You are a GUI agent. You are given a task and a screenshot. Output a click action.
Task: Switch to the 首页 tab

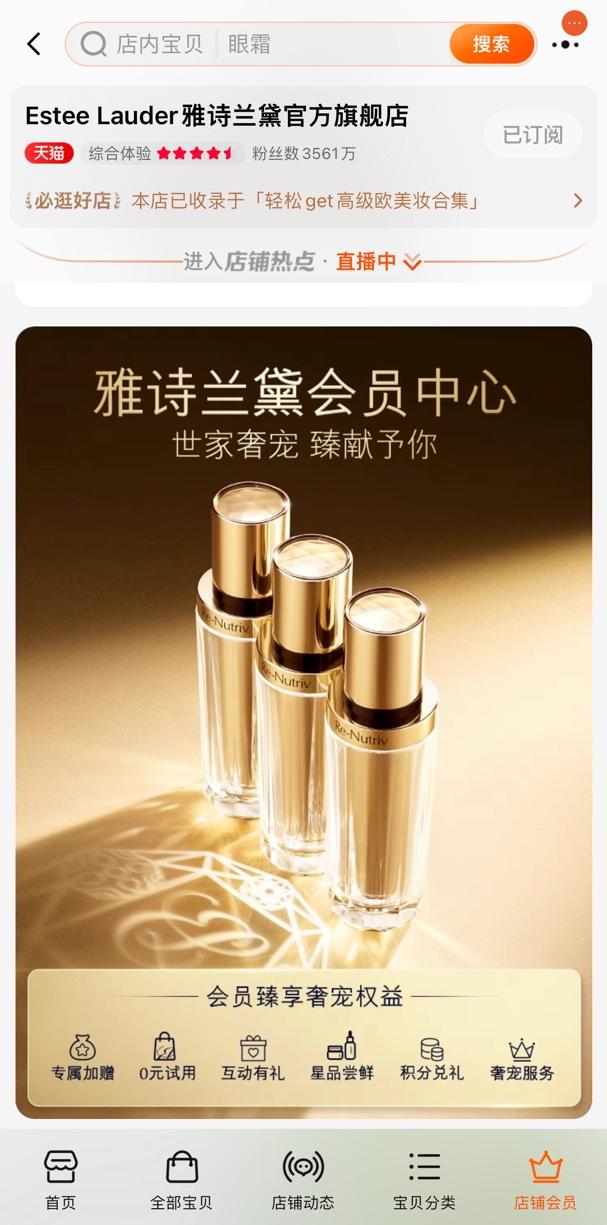(x=60, y=1180)
